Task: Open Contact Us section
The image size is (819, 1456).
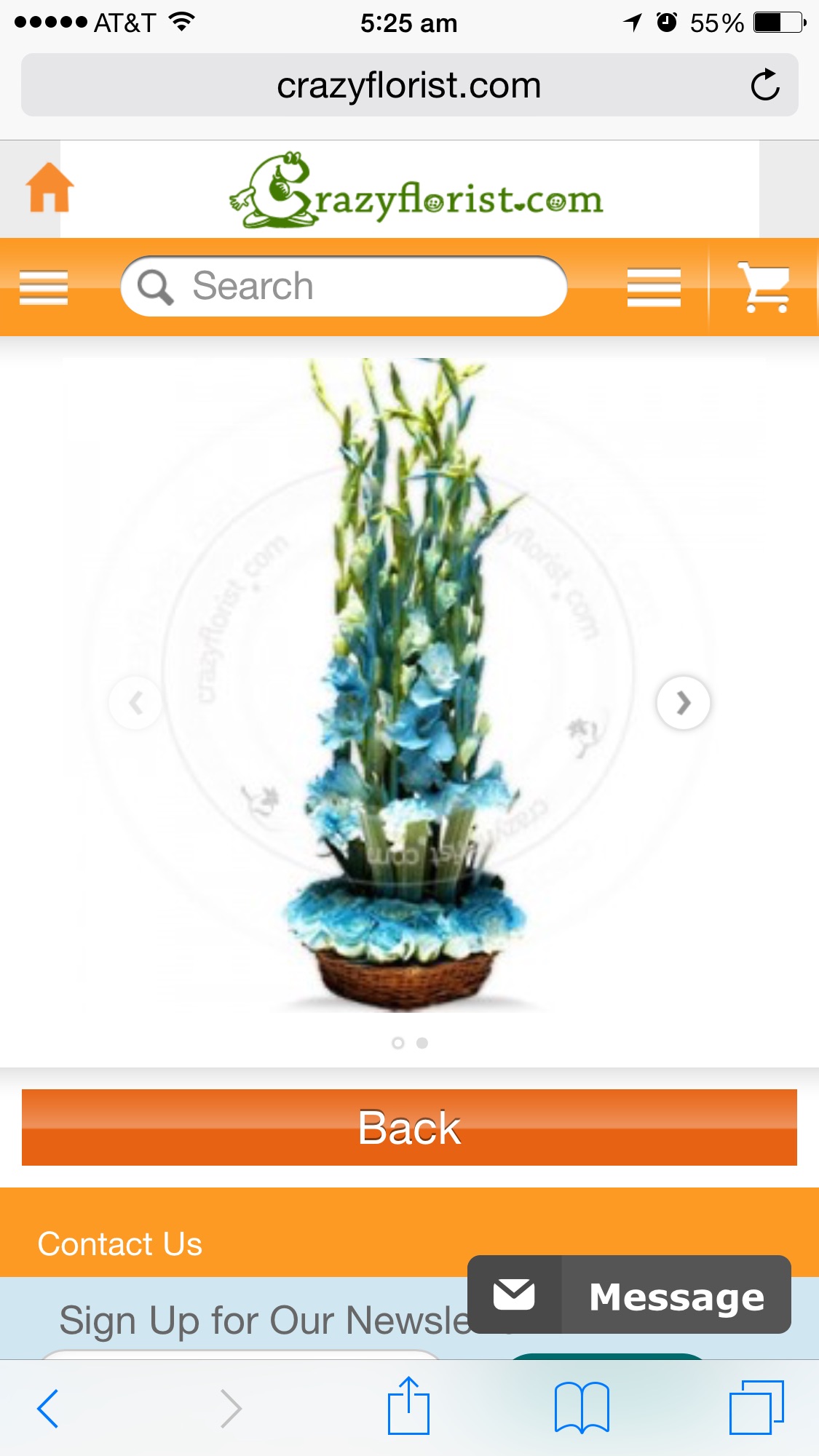Action: (x=120, y=1244)
